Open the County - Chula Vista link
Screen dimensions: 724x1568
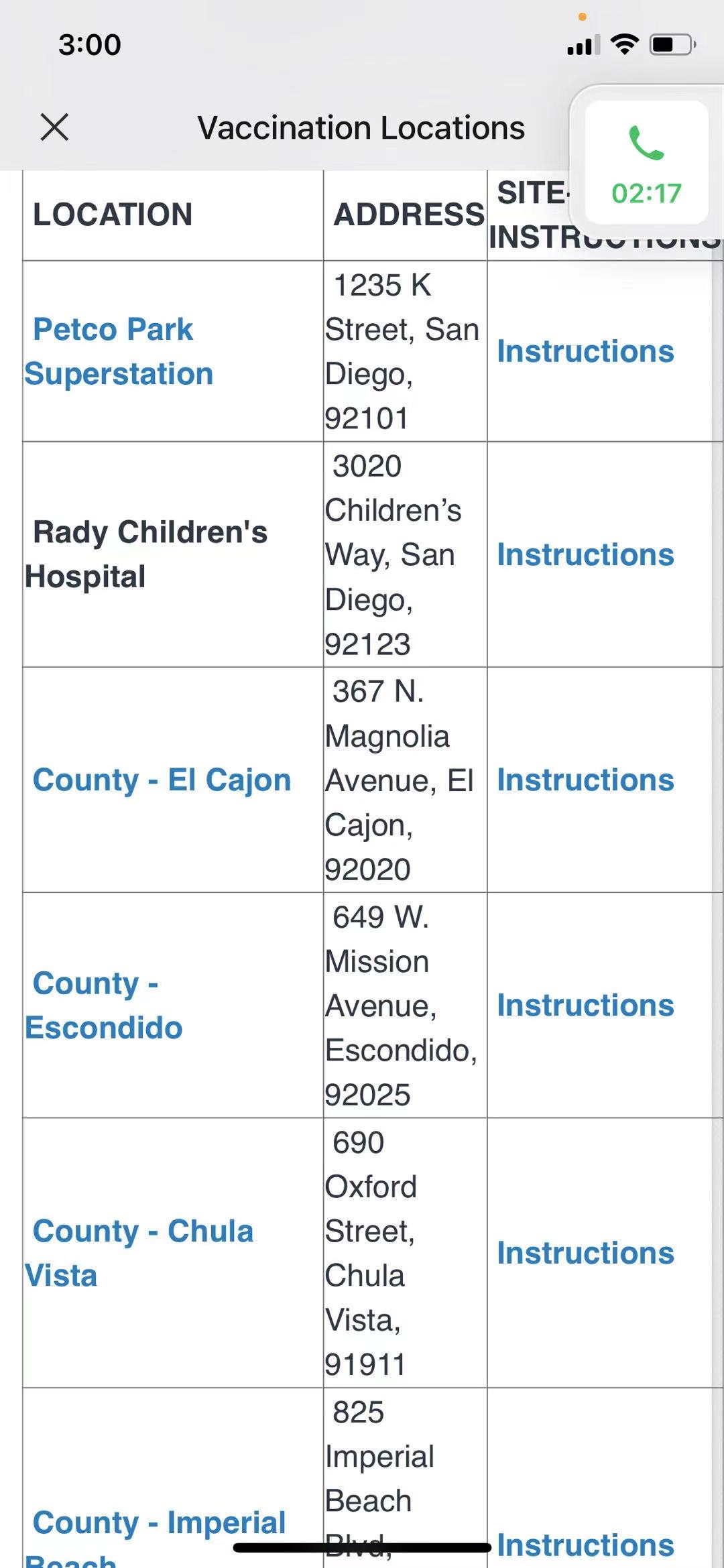(x=139, y=1253)
